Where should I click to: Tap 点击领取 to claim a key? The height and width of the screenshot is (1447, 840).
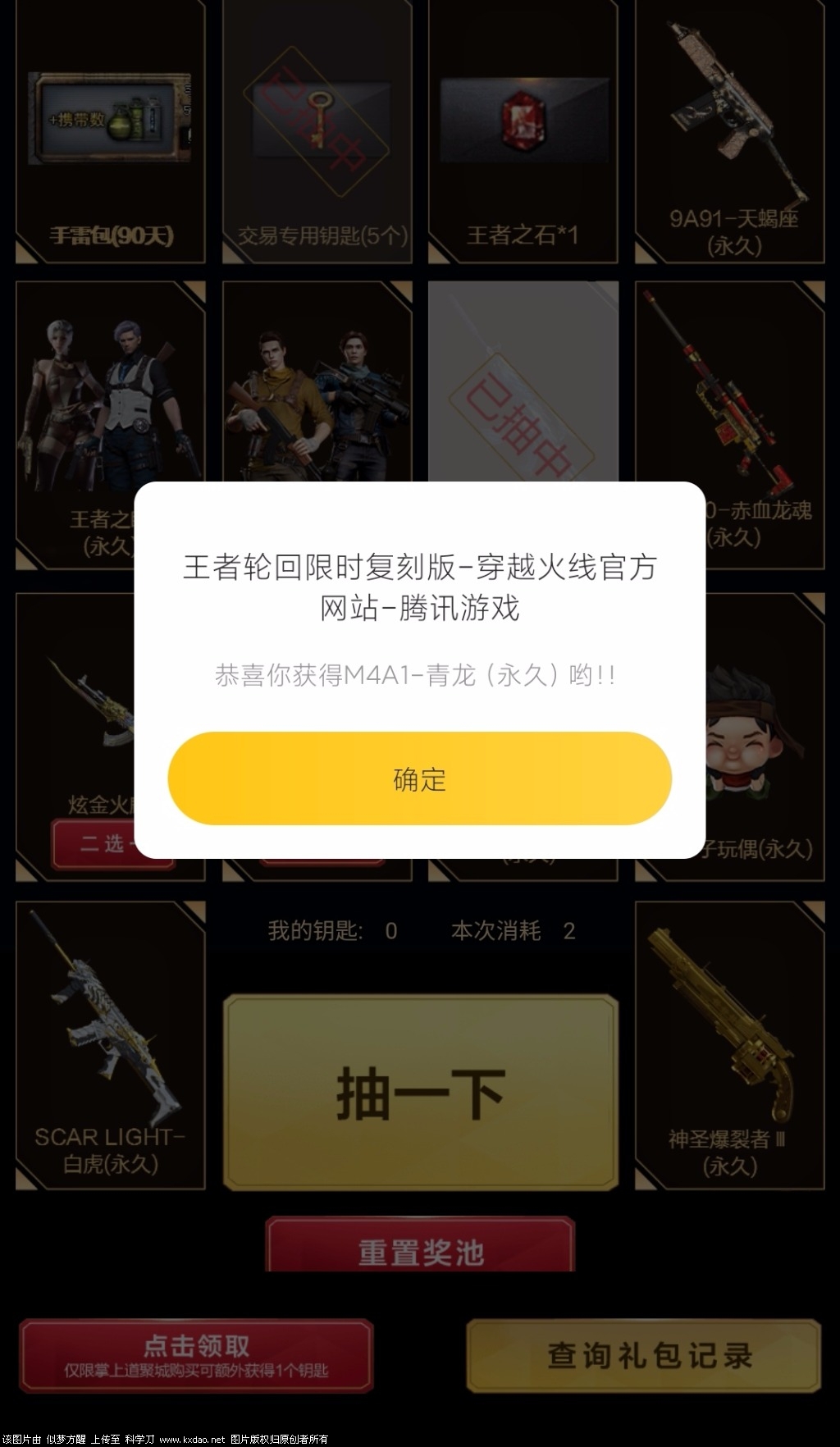pyautogui.click(x=196, y=1355)
